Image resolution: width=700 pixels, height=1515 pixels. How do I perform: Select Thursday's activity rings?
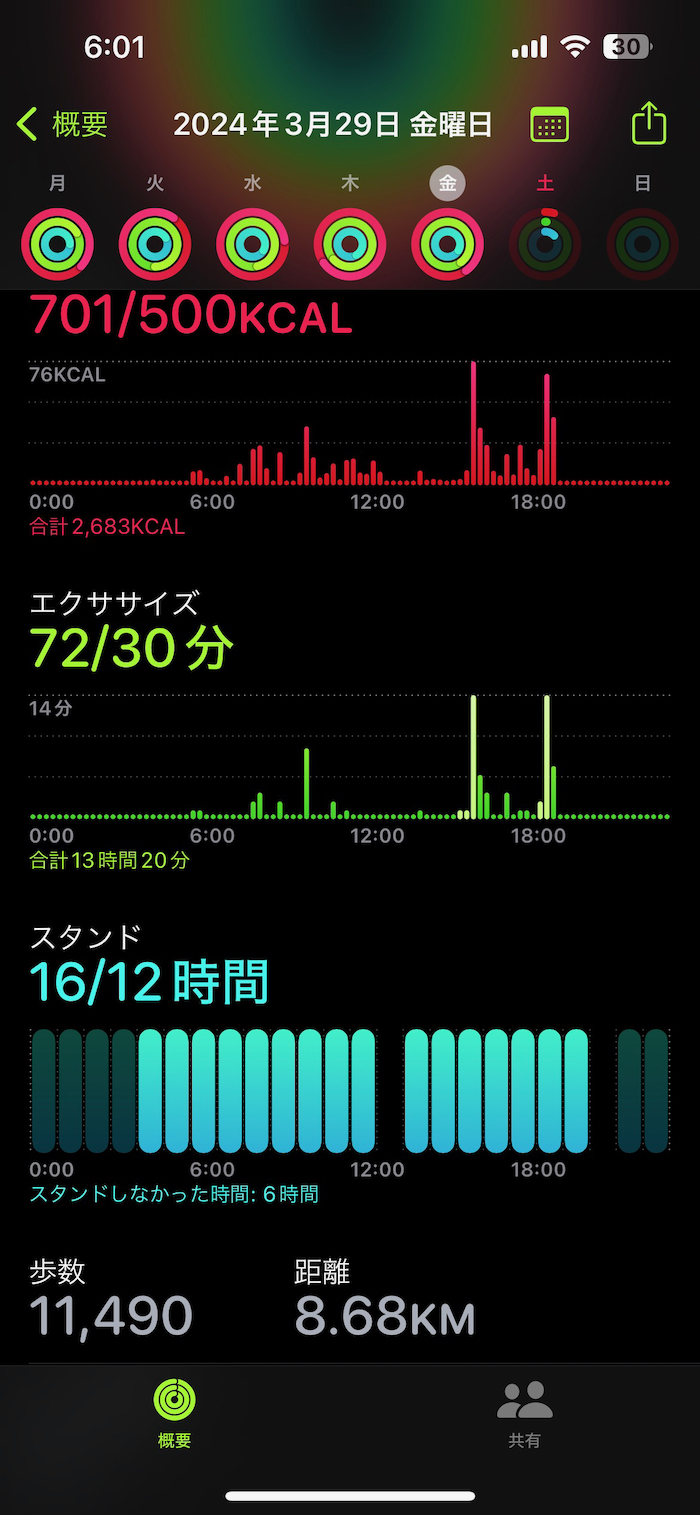pyautogui.click(x=350, y=243)
